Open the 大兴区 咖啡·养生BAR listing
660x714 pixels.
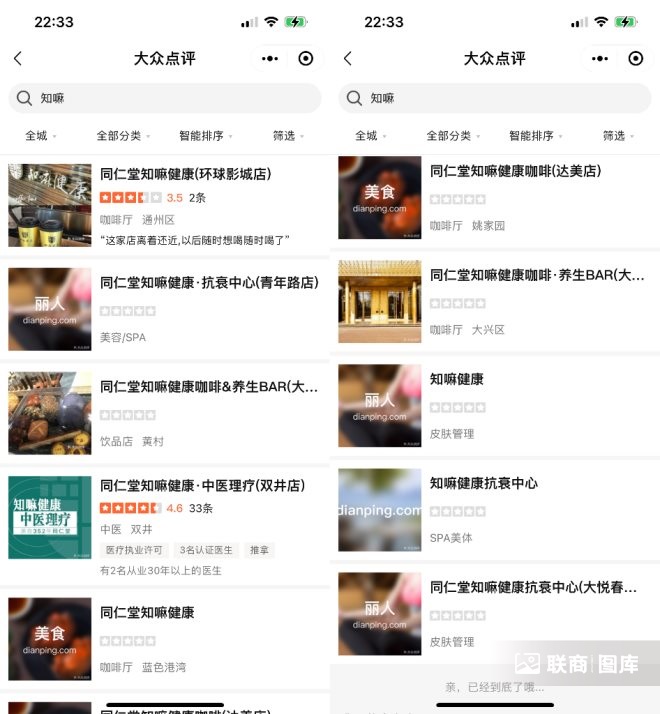coord(537,275)
